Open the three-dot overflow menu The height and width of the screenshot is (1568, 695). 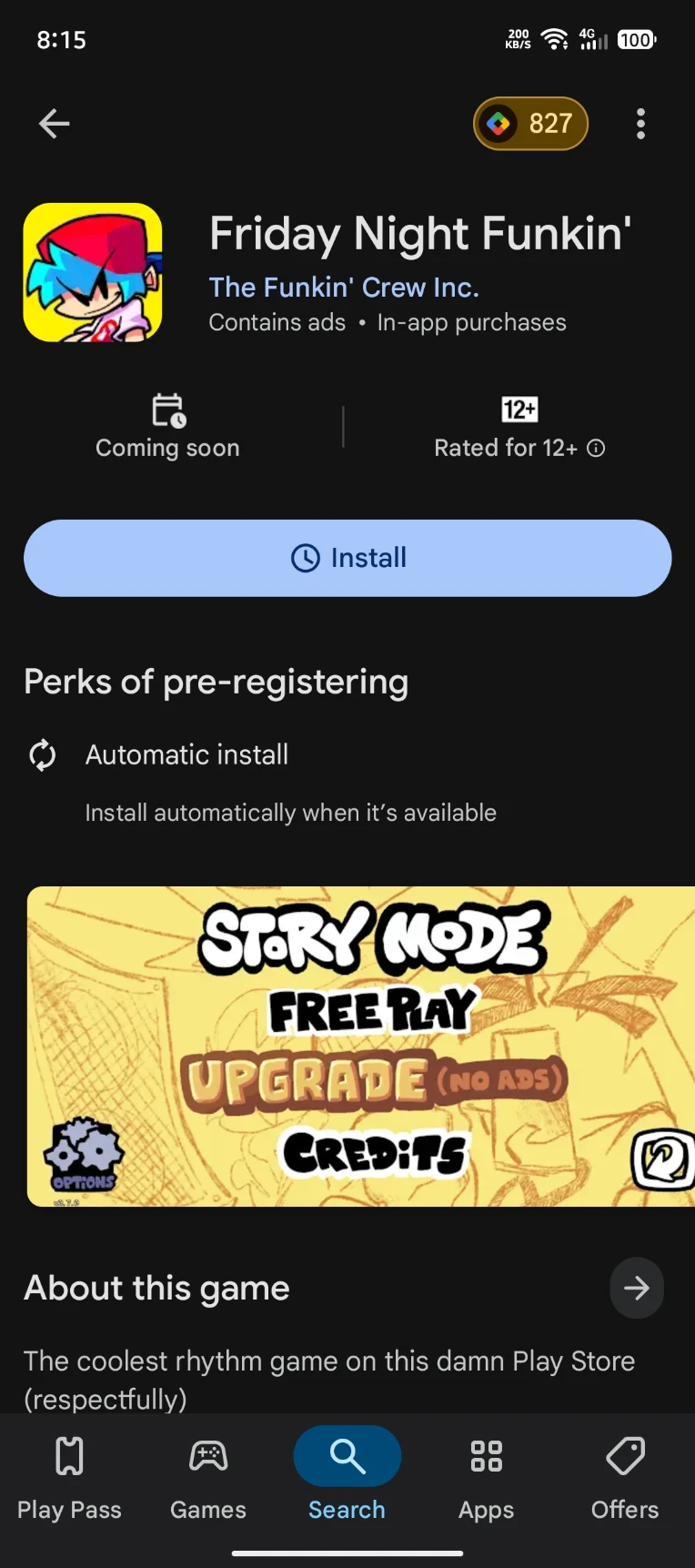click(x=640, y=124)
